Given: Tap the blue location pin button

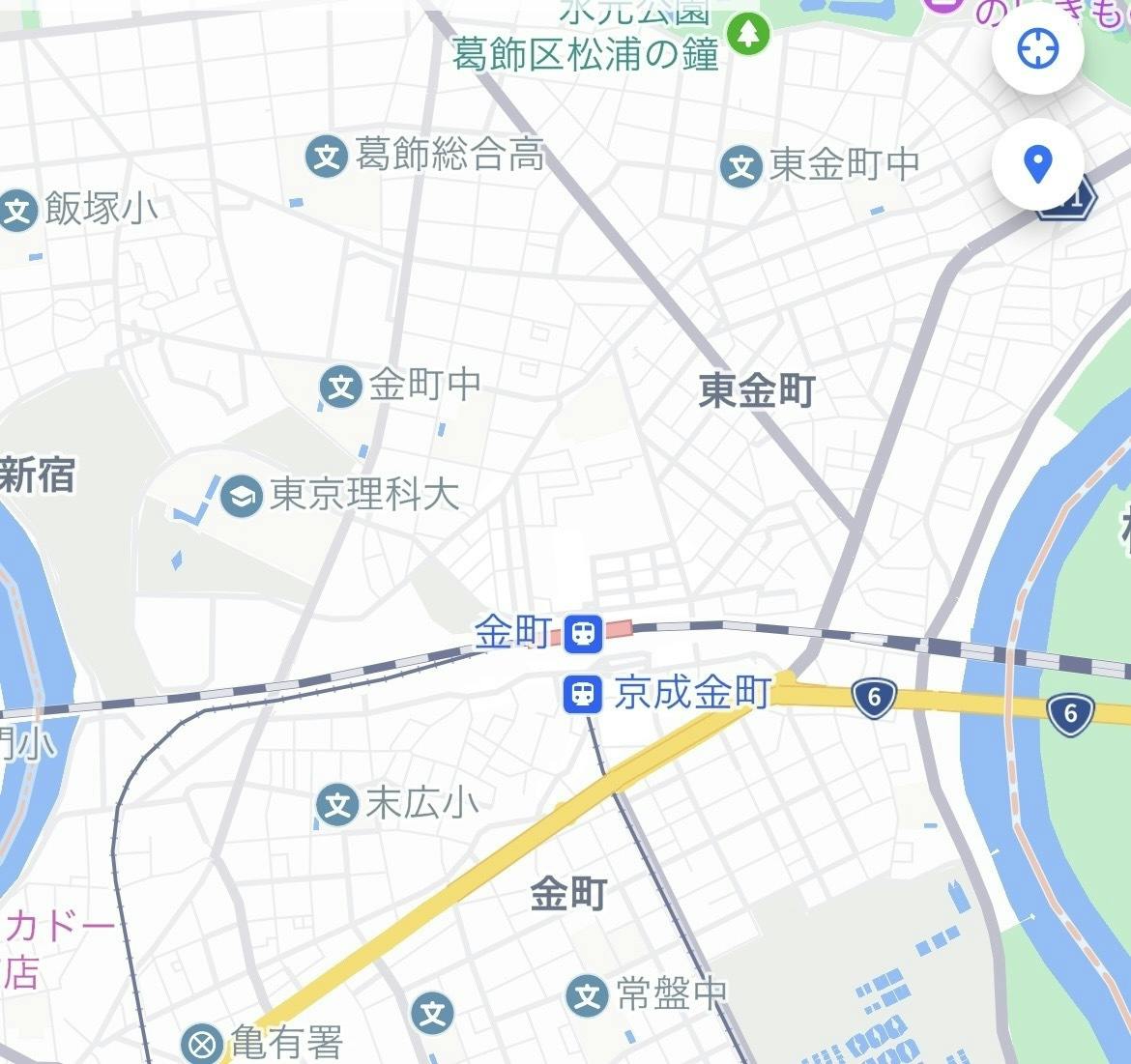Looking at the screenshot, I should pos(1037,164).
